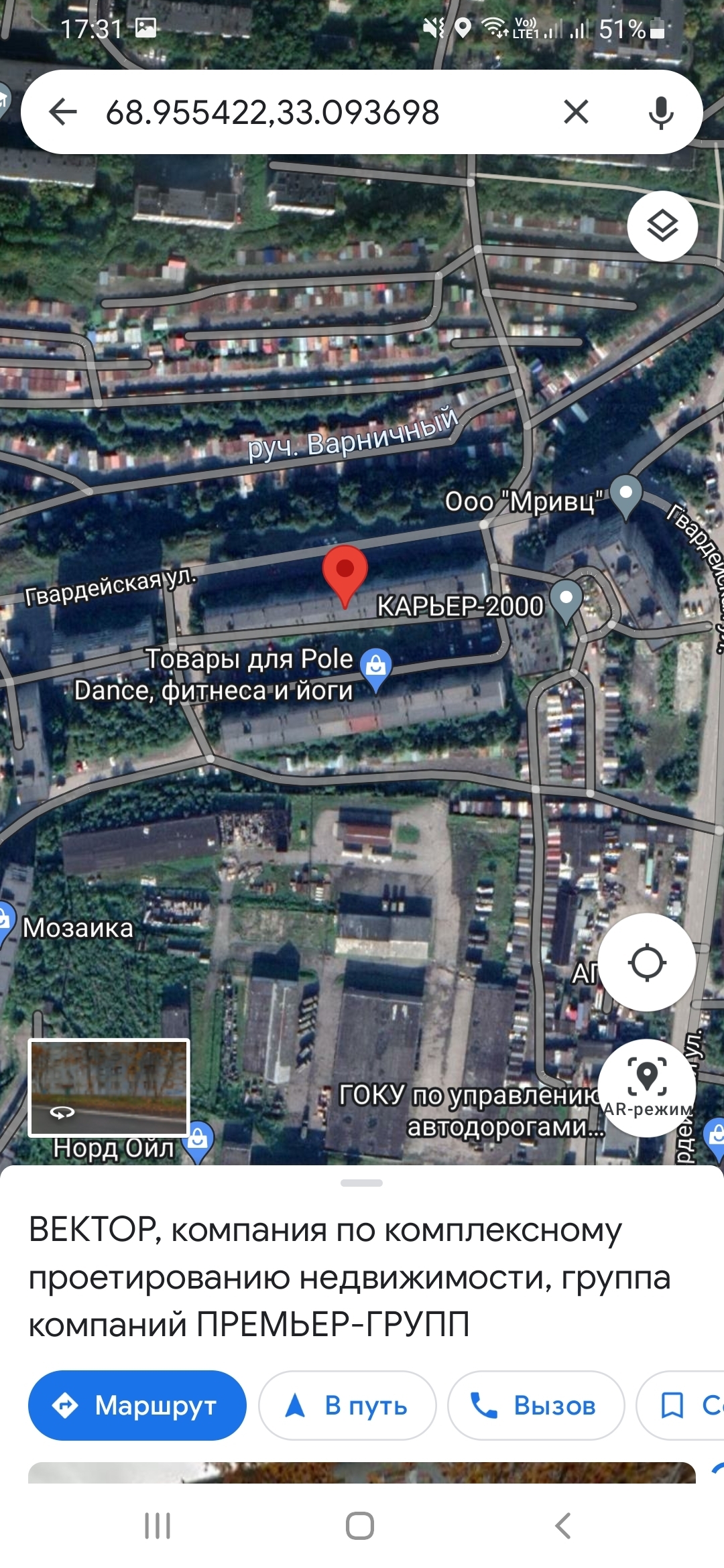Start voice search with microphone

point(660,112)
